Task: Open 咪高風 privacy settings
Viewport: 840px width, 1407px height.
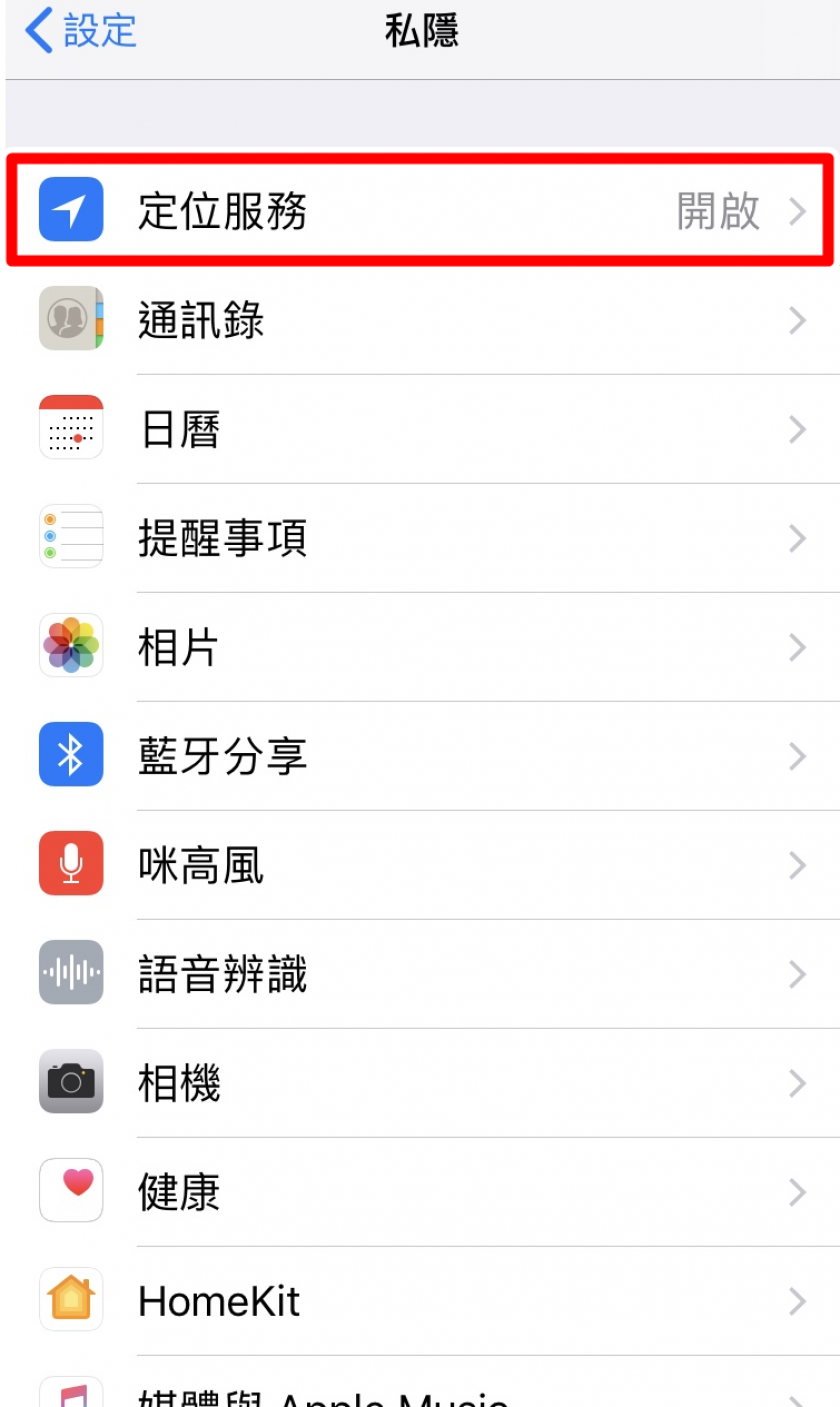Action: [420, 865]
